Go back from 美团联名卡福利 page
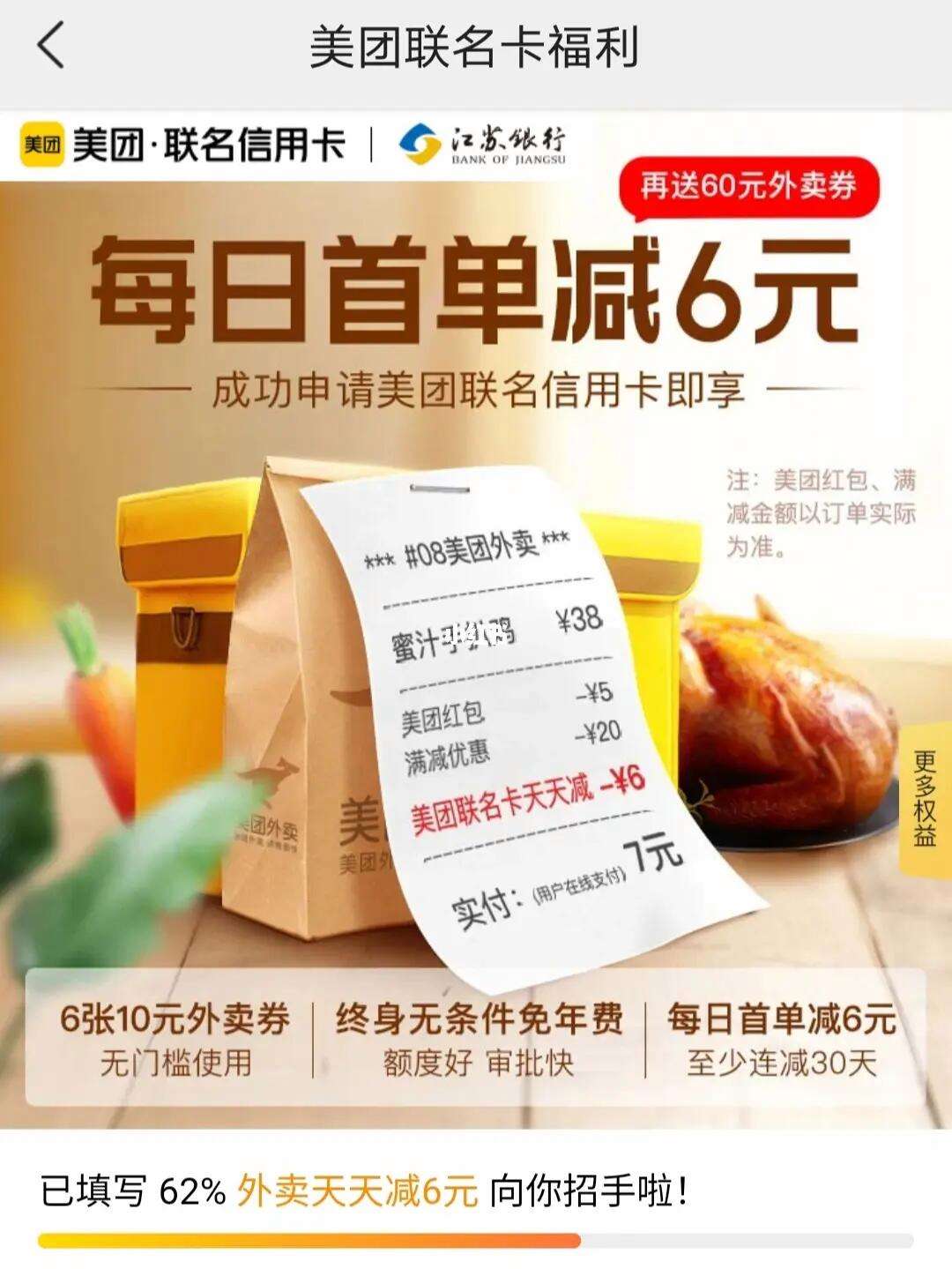952x1269 pixels. point(51,46)
